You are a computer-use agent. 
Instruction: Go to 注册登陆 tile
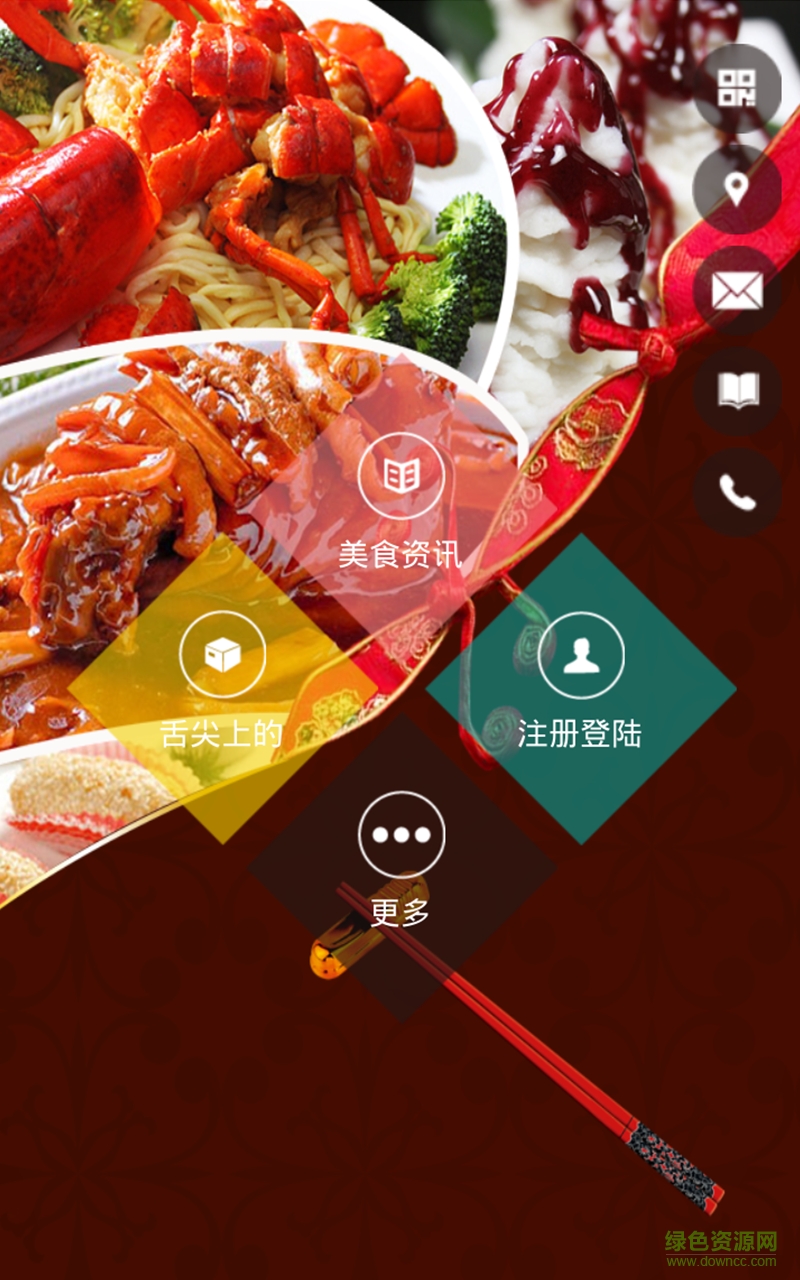pos(580,688)
